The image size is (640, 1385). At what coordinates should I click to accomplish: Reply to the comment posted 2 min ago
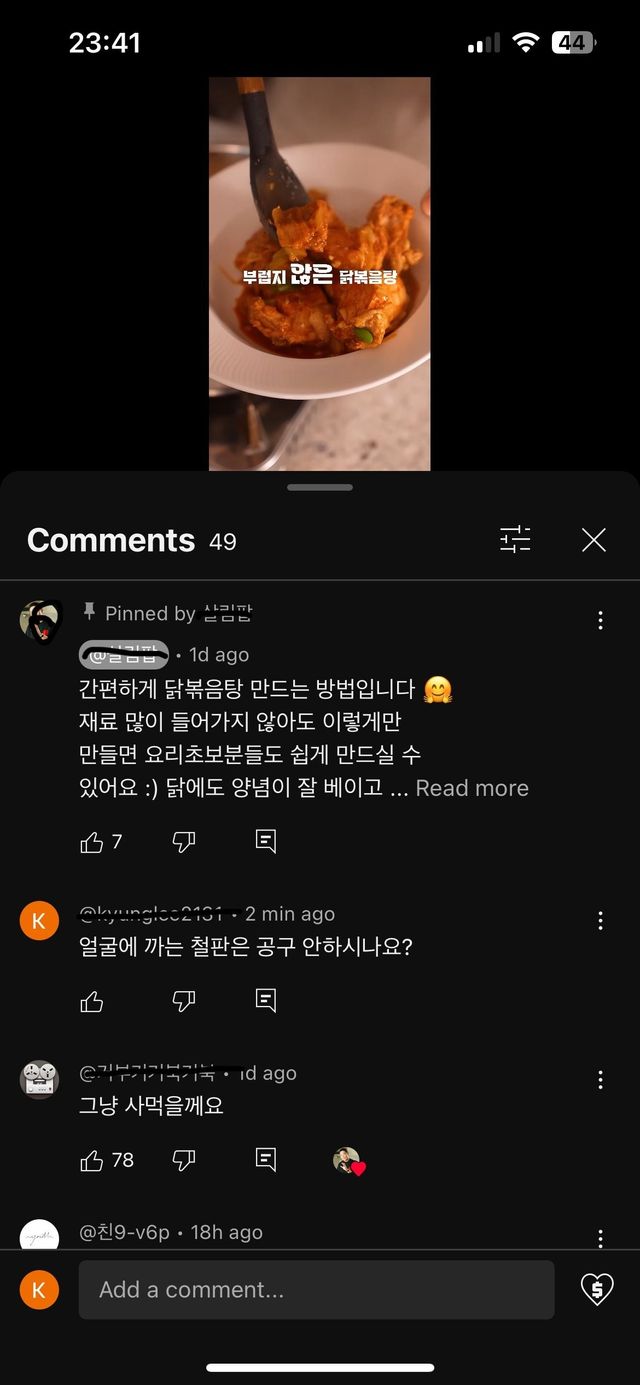pyautogui.click(x=266, y=1001)
